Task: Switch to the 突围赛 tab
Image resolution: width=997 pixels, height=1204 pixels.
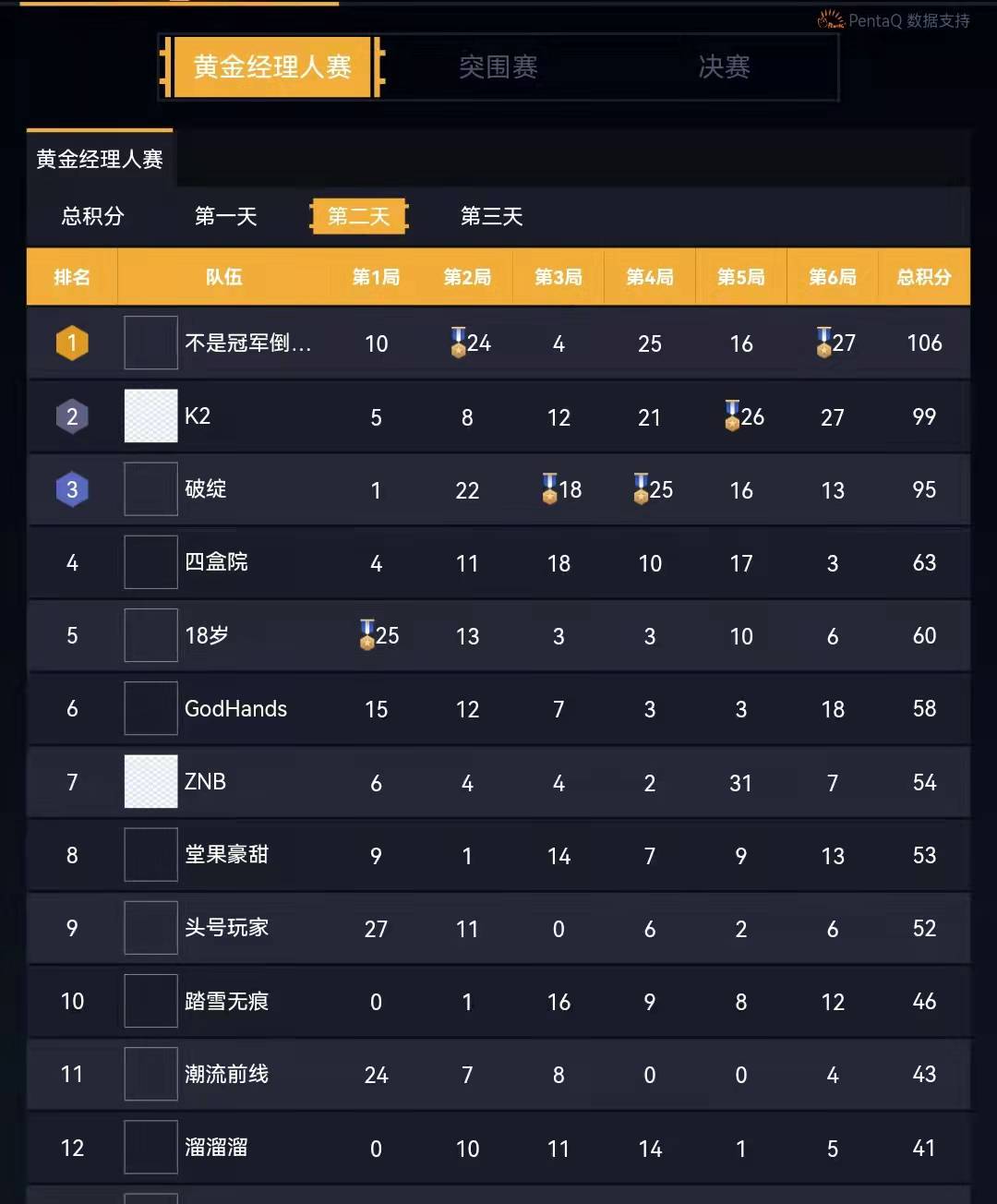Action: pyautogui.click(x=498, y=66)
